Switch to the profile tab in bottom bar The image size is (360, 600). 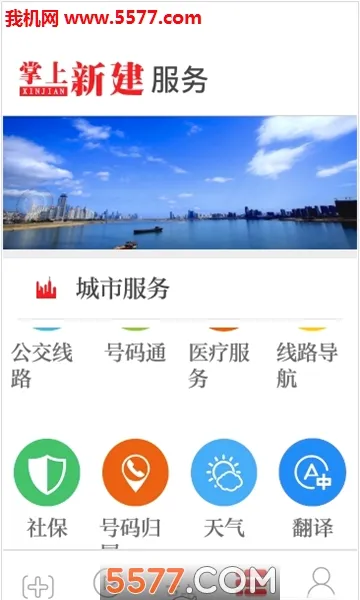tap(321, 582)
